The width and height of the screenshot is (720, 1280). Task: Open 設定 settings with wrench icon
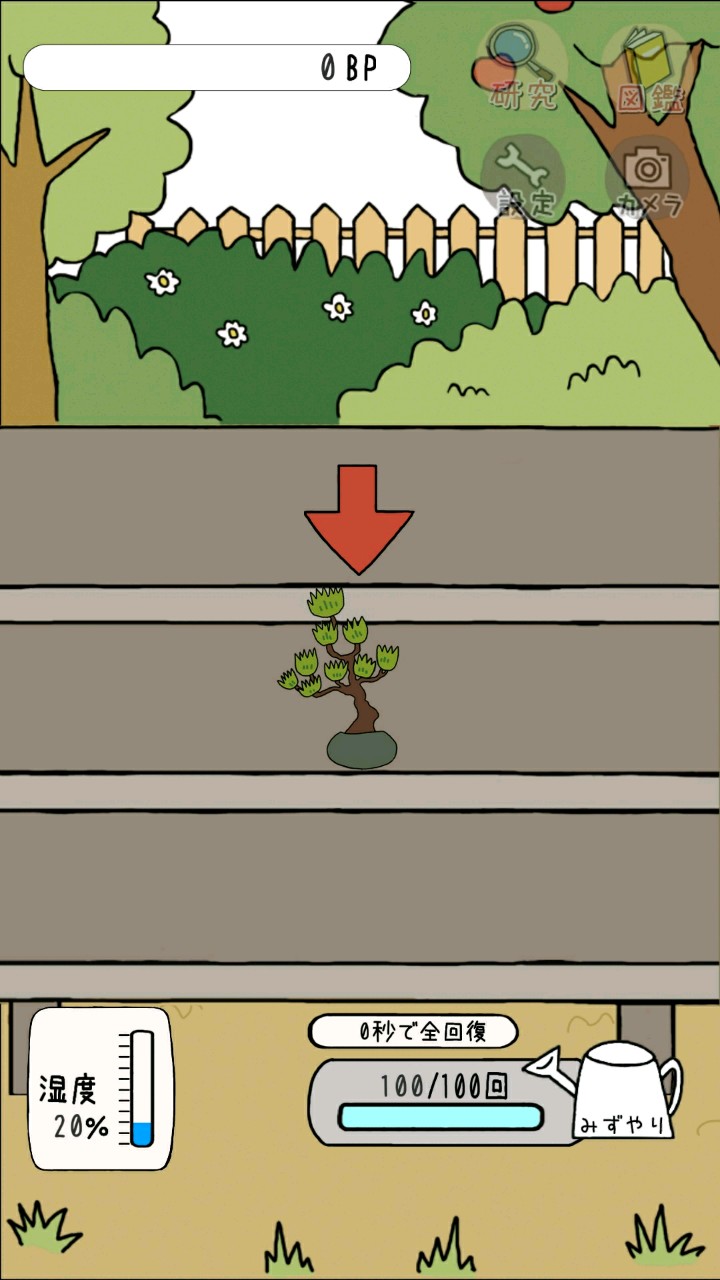pyautogui.click(x=523, y=180)
